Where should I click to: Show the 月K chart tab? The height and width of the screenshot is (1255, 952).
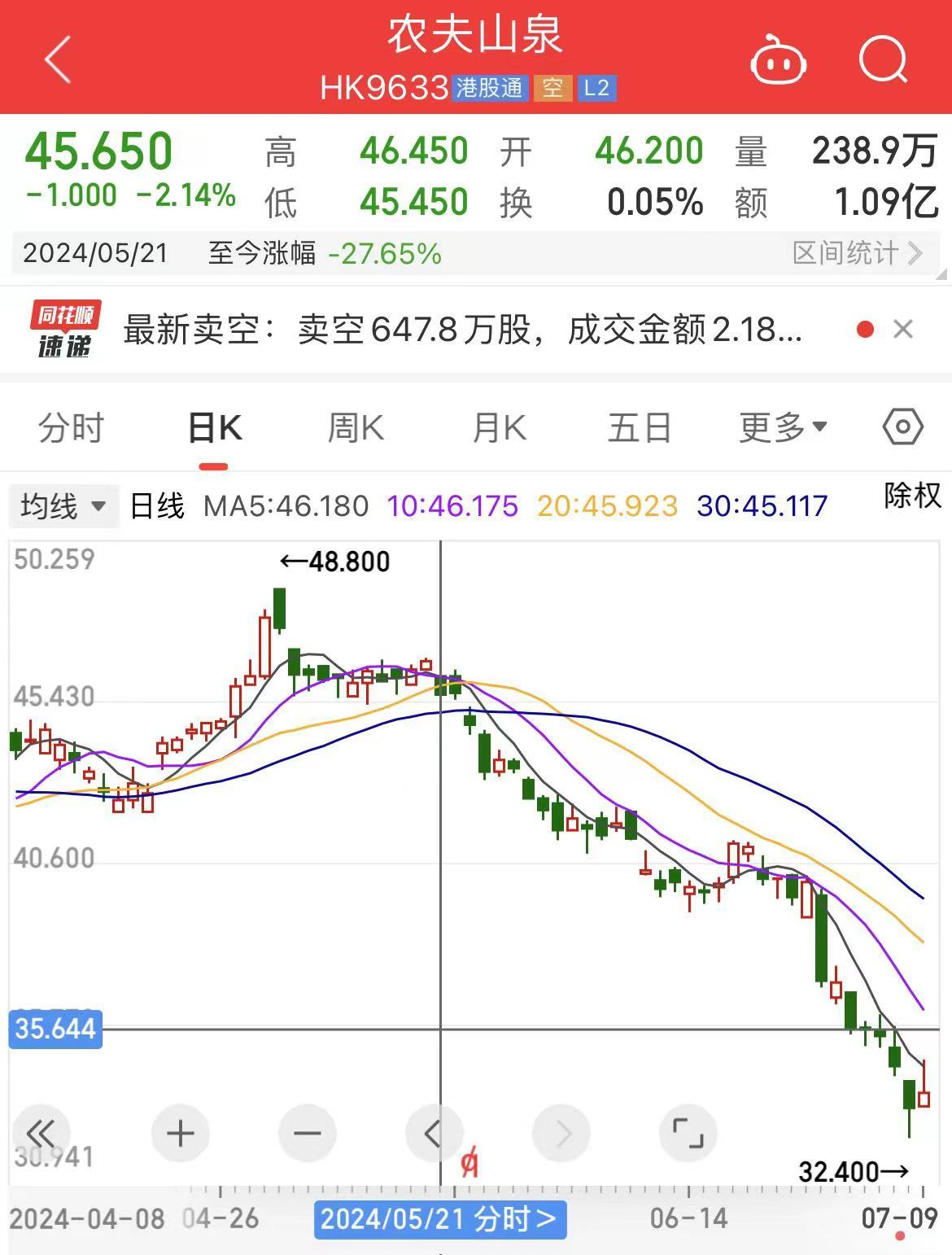coord(499,428)
